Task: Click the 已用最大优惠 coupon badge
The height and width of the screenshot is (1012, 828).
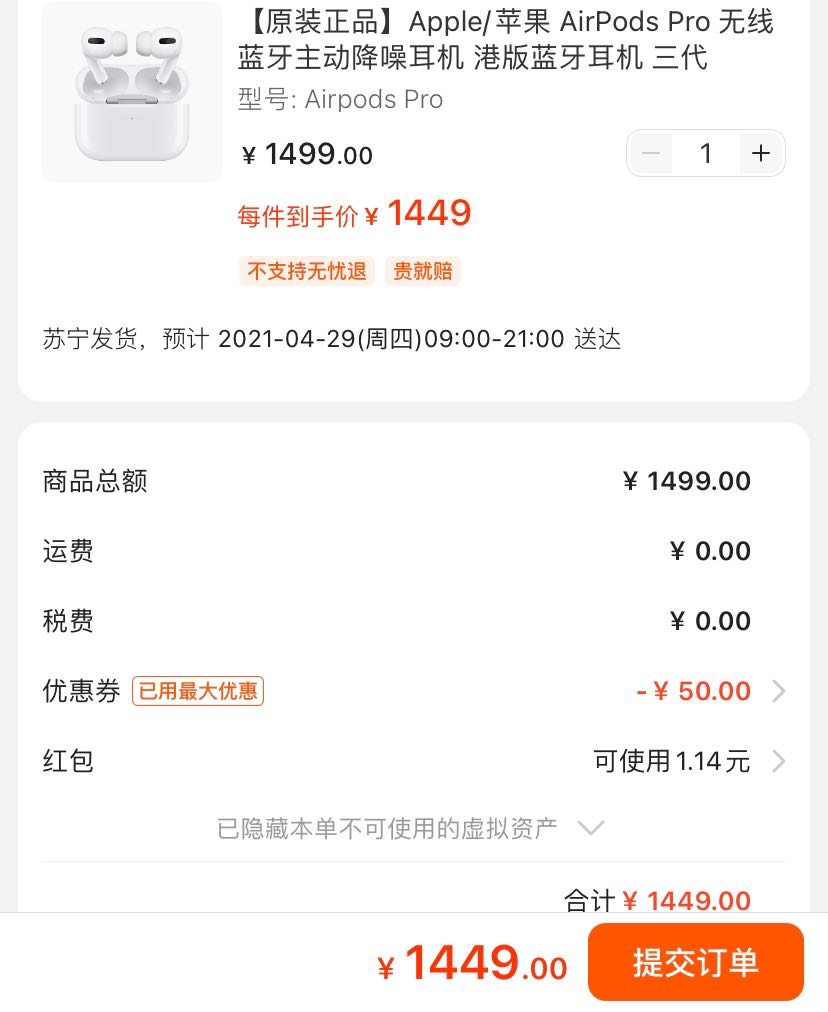Action: 197,691
